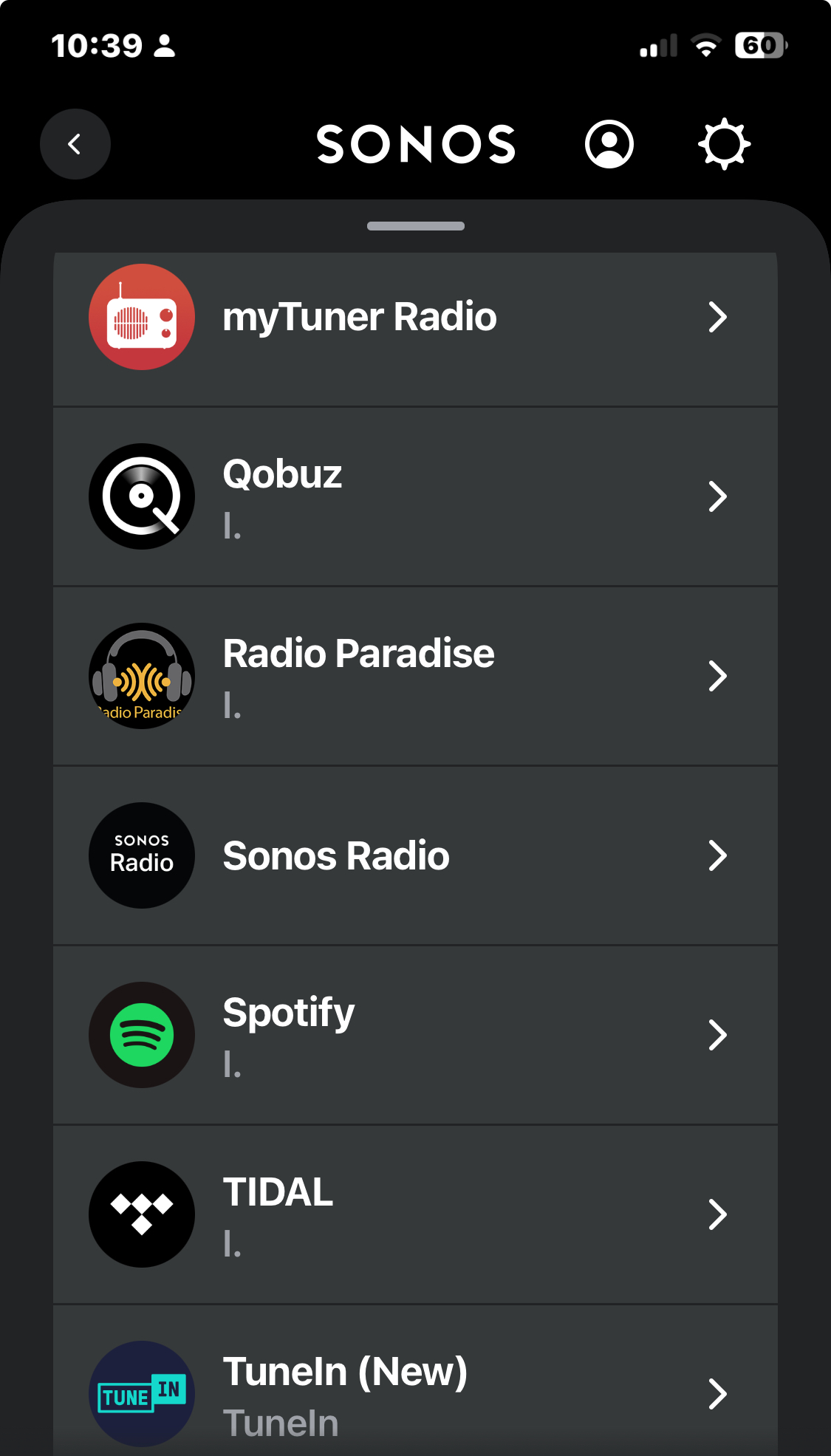Tap the TIDAL service entry
The height and width of the screenshot is (1456, 831).
tap(415, 1214)
